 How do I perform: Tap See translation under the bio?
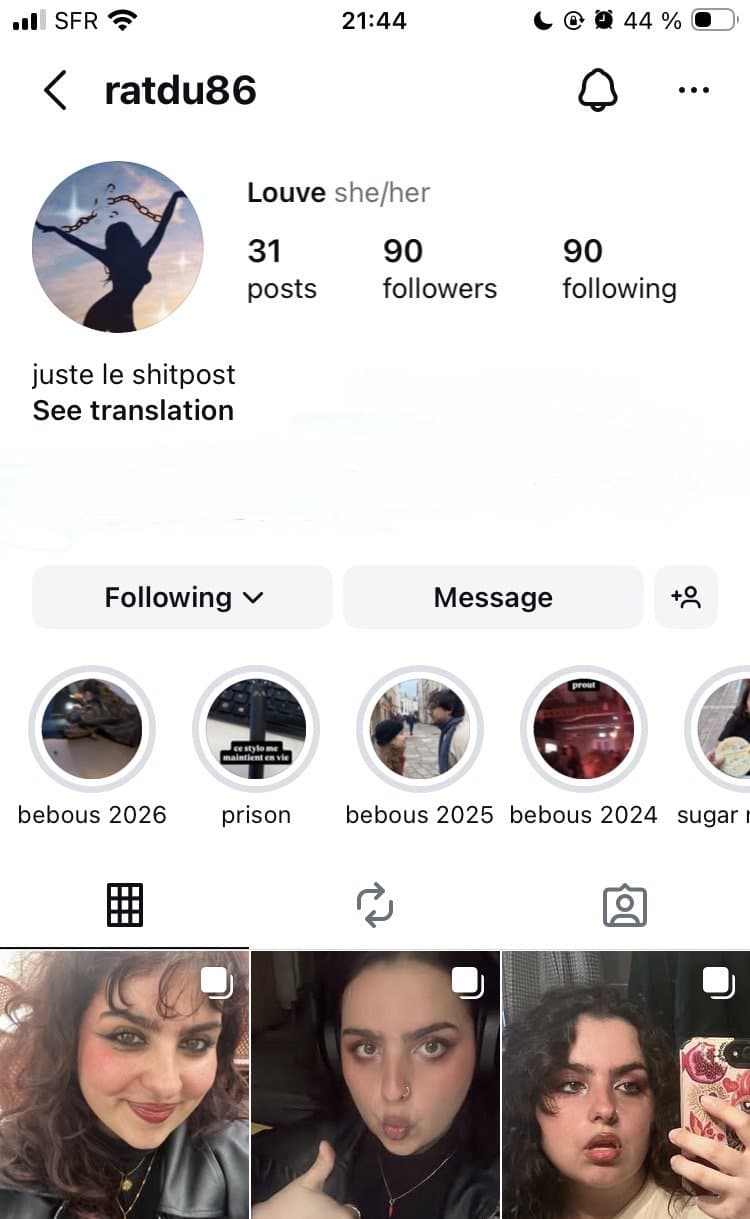(133, 410)
